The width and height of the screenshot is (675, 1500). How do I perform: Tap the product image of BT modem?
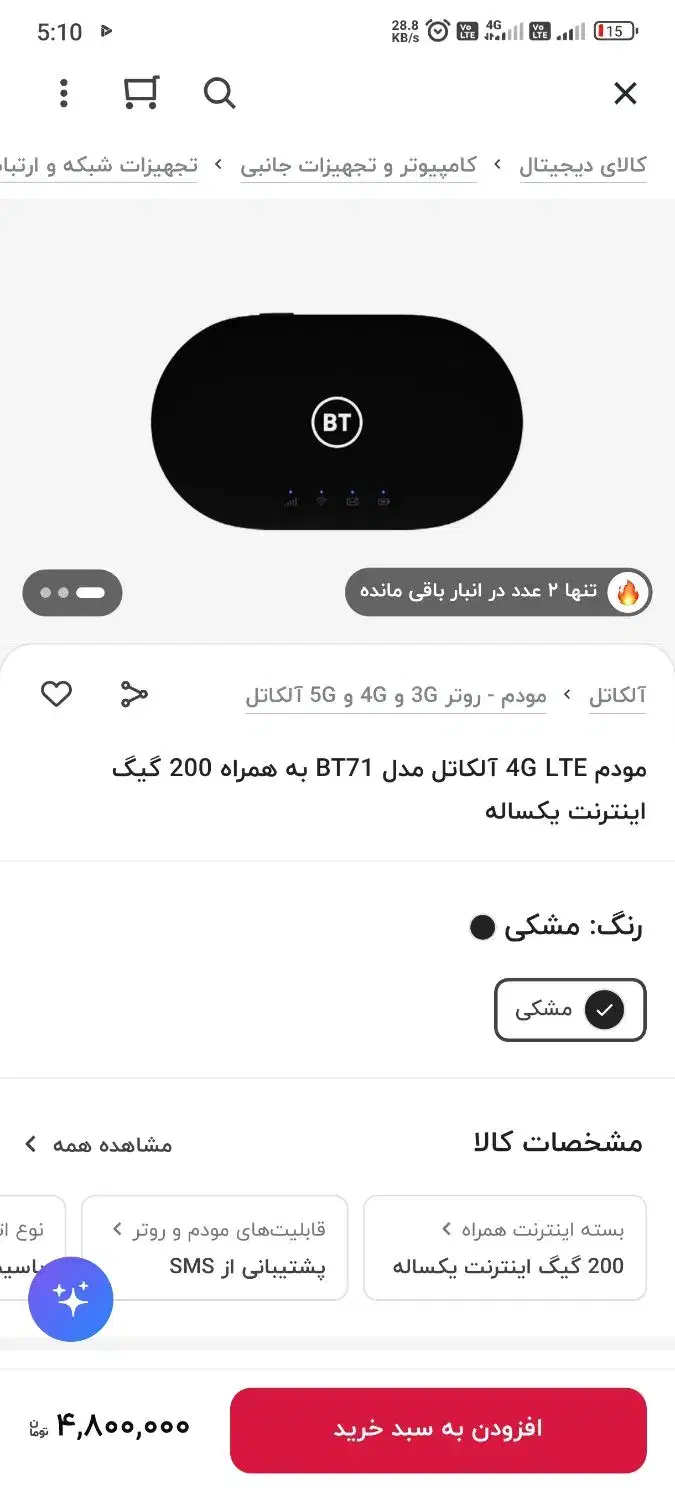click(337, 423)
